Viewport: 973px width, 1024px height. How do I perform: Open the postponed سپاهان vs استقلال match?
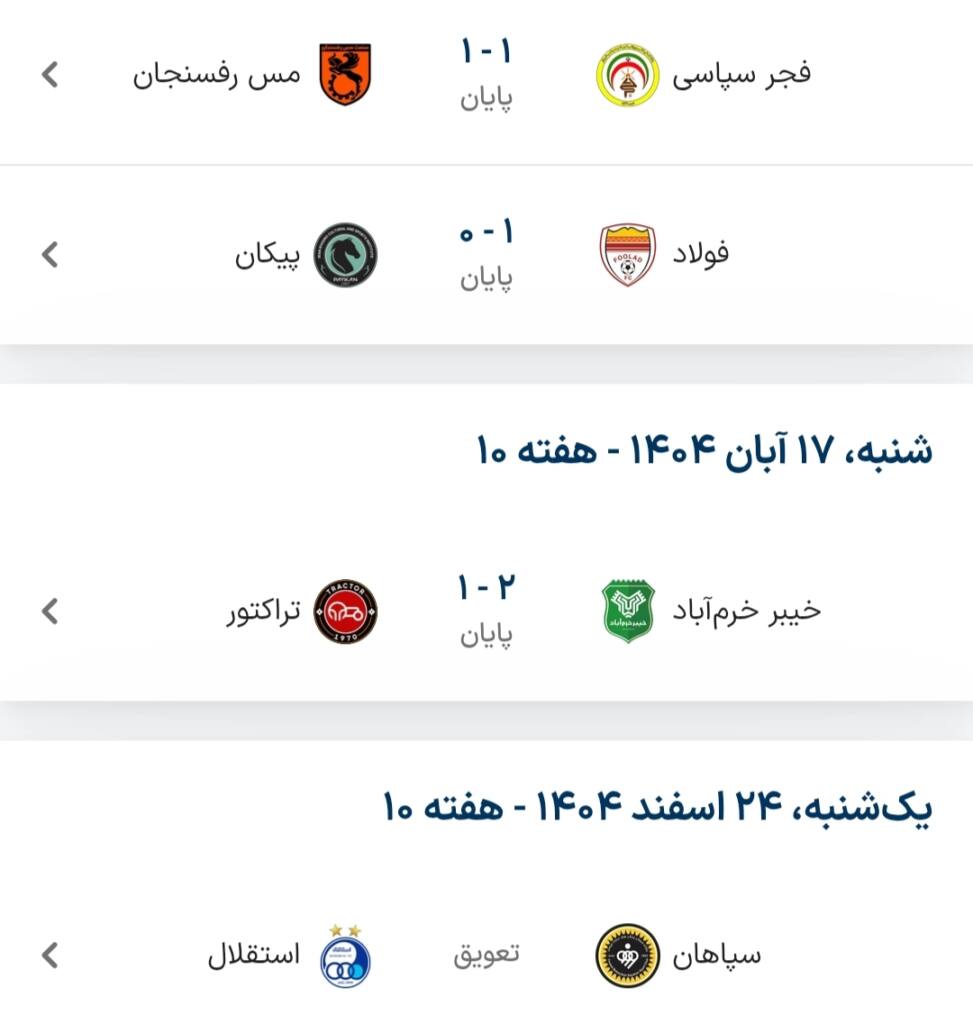(486, 955)
